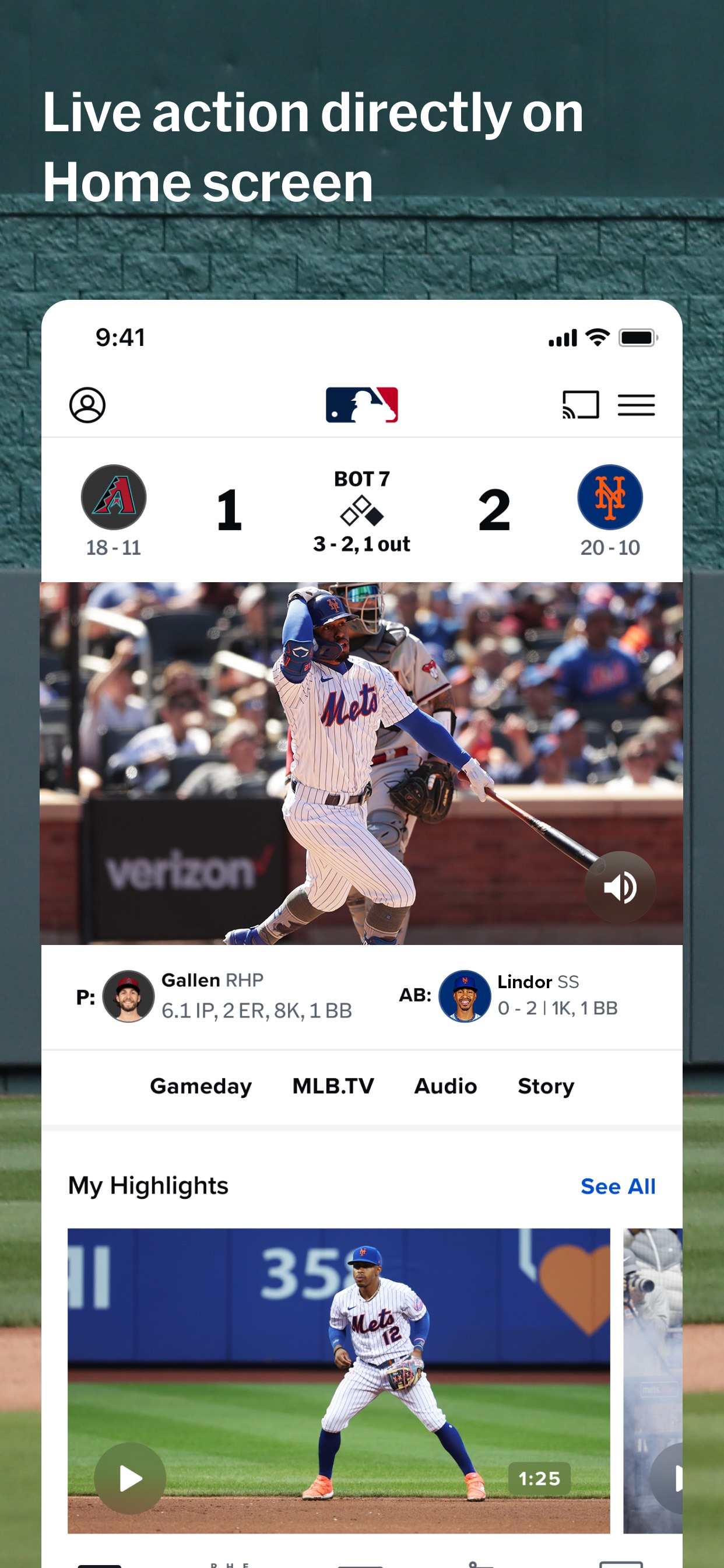Viewport: 724px width, 1568px height.
Task: Open the MLB.TV tab
Action: (x=333, y=1086)
